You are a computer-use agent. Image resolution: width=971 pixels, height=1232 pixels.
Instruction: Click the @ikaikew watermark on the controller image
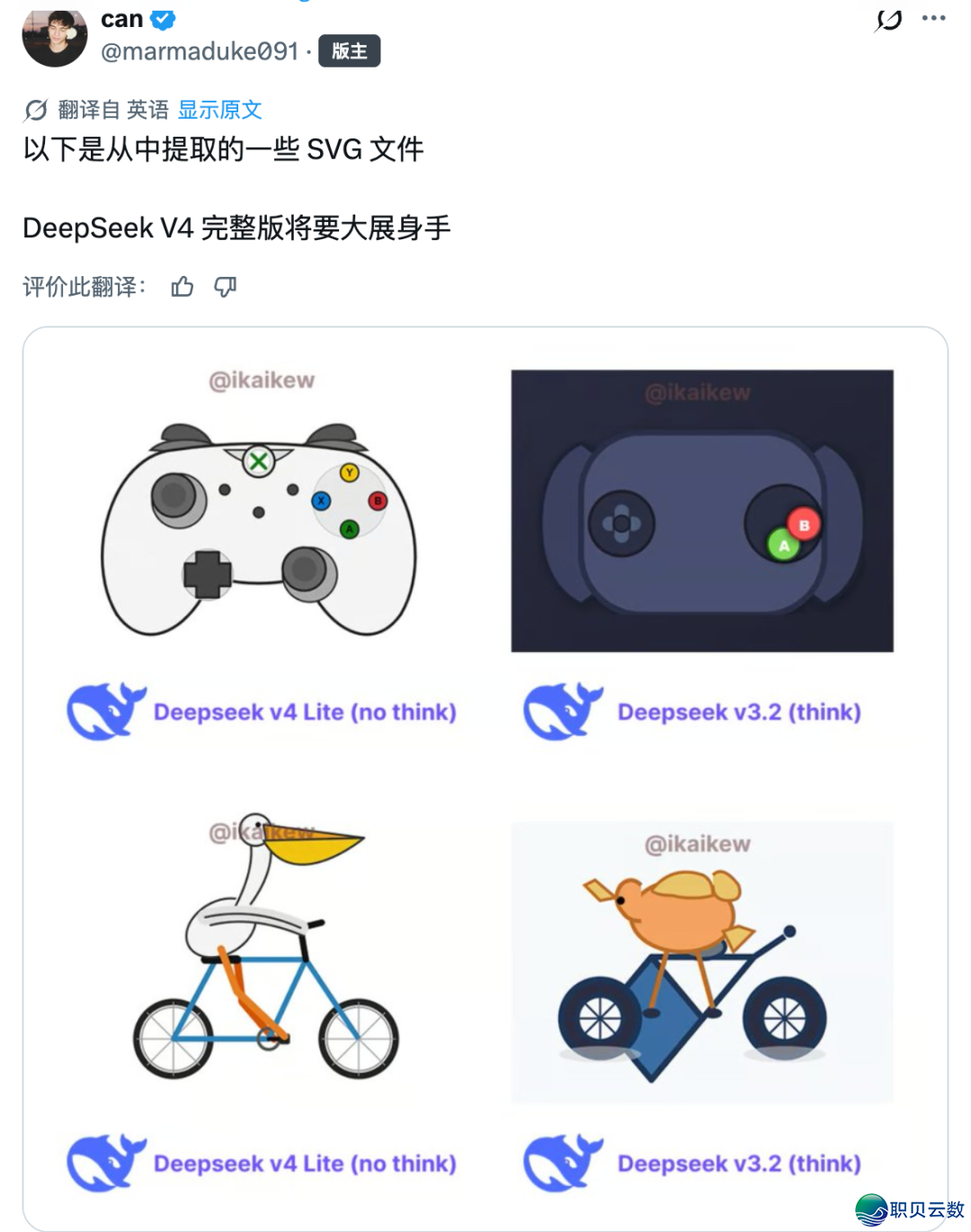tap(261, 379)
